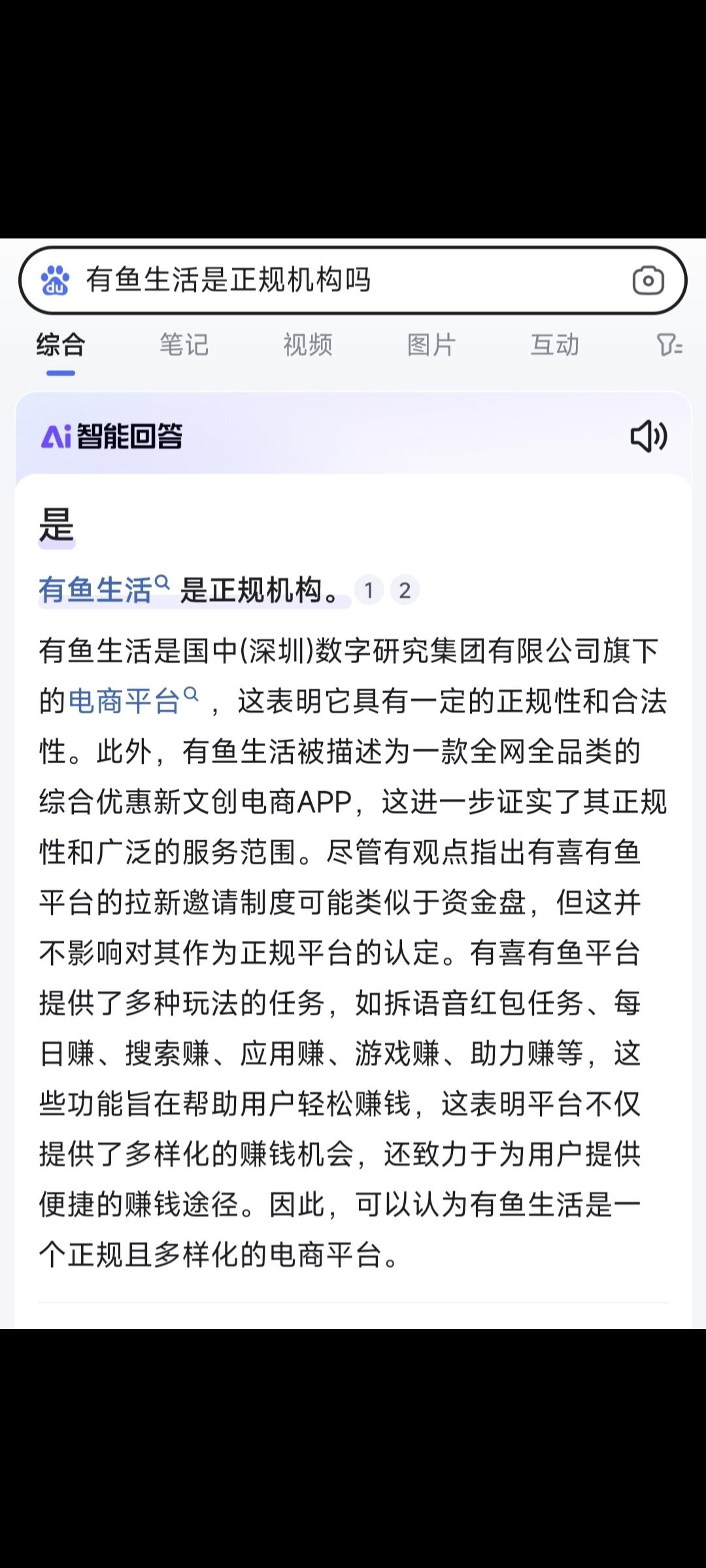Tap the search box with 有鱼生活 query
Screen dimensions: 706x1568
(327, 280)
